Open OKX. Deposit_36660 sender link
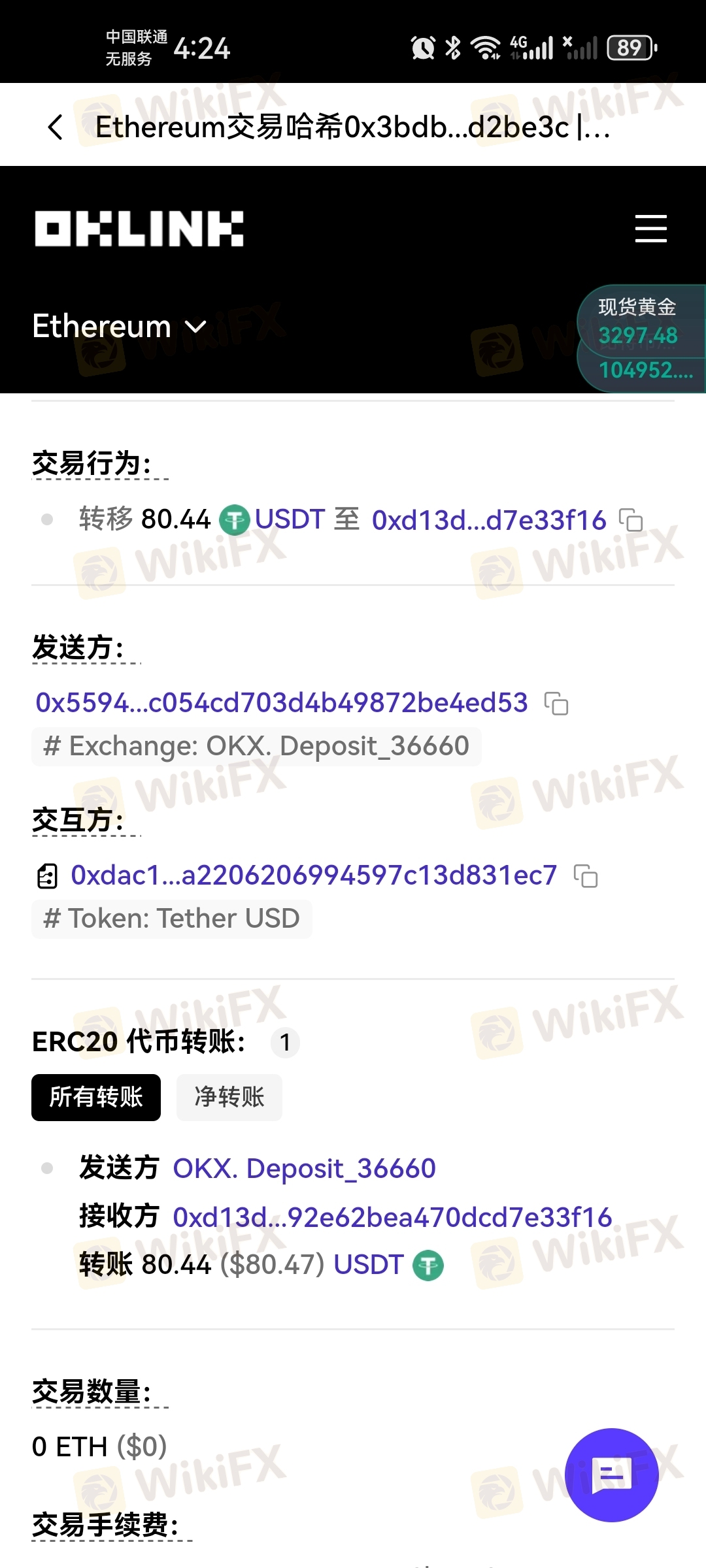Image resolution: width=706 pixels, height=1568 pixels. 305,1169
